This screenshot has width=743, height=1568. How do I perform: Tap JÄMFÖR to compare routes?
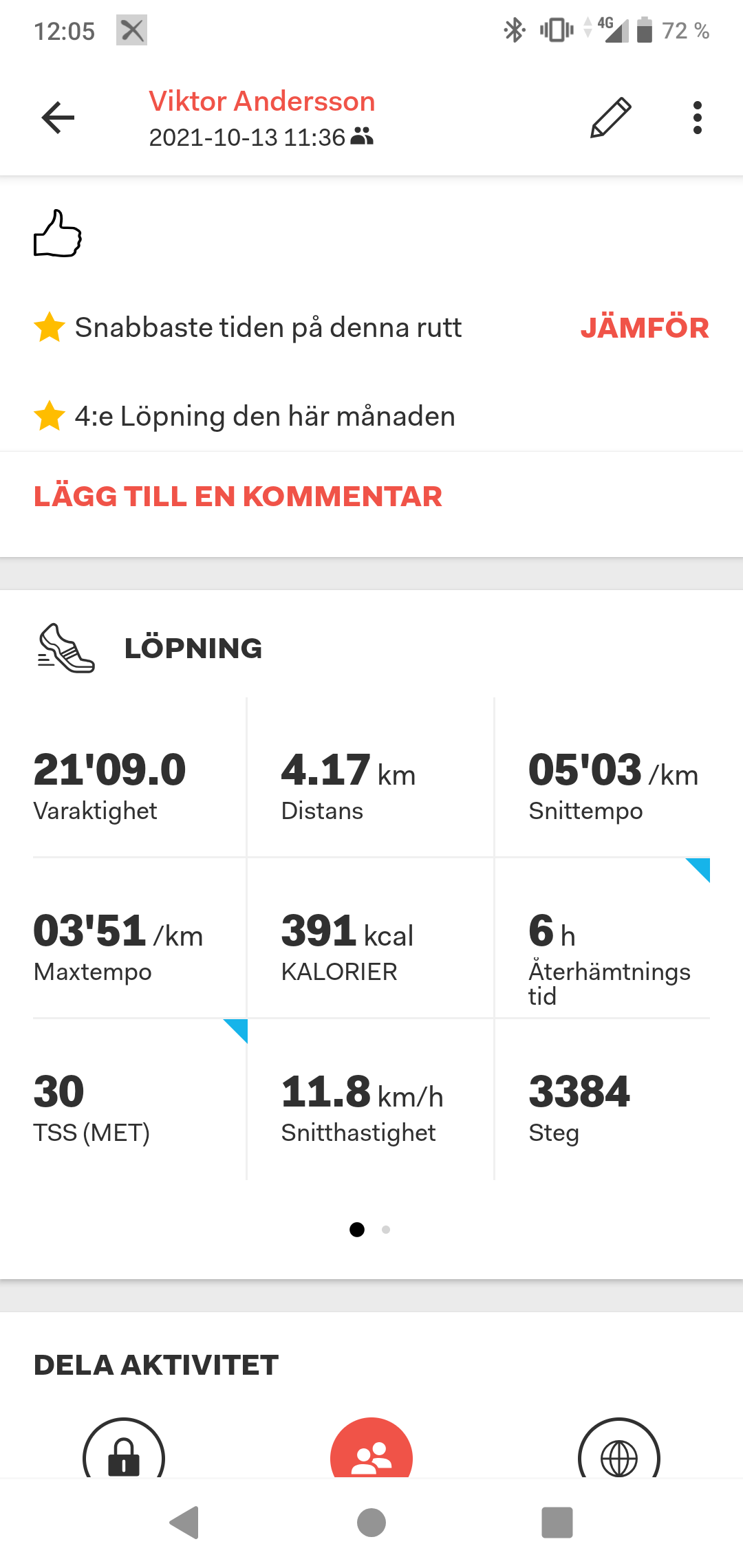tap(645, 328)
